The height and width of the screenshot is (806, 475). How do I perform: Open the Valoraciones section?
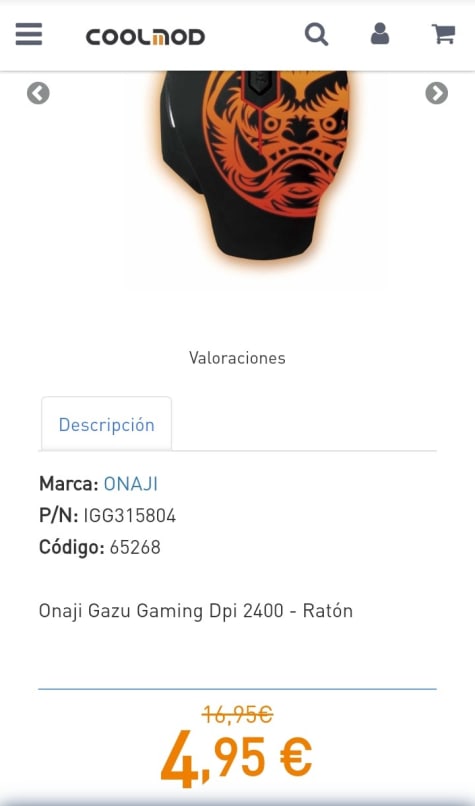237,358
